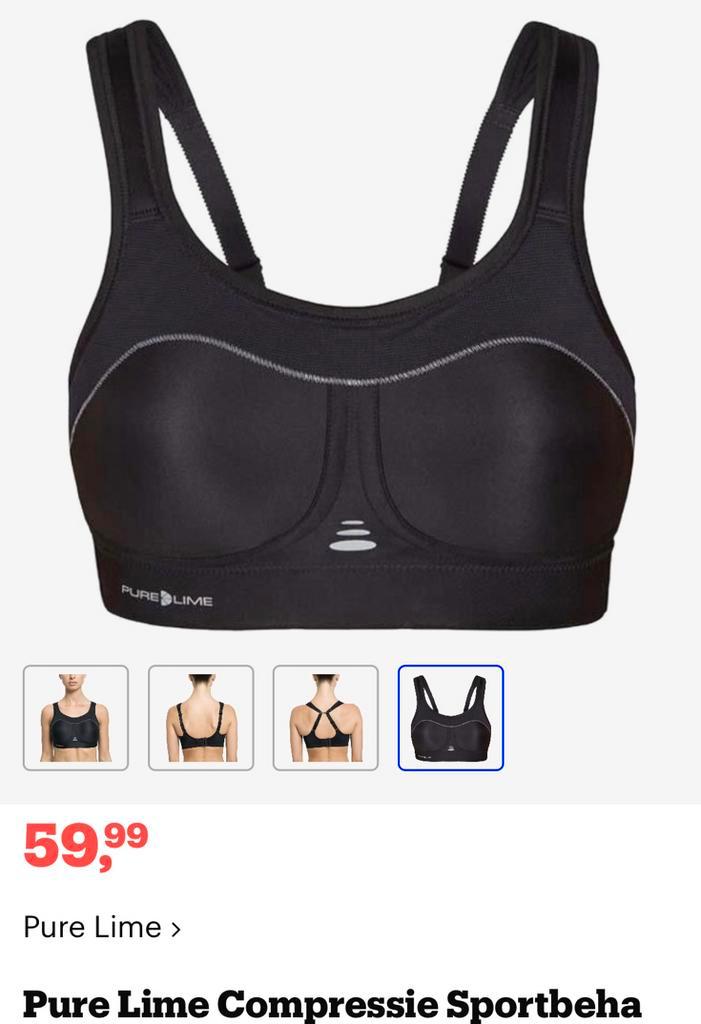Show the back view with crossed straps
Image resolution: width=701 pixels, height=1024 pixels.
click(326, 718)
